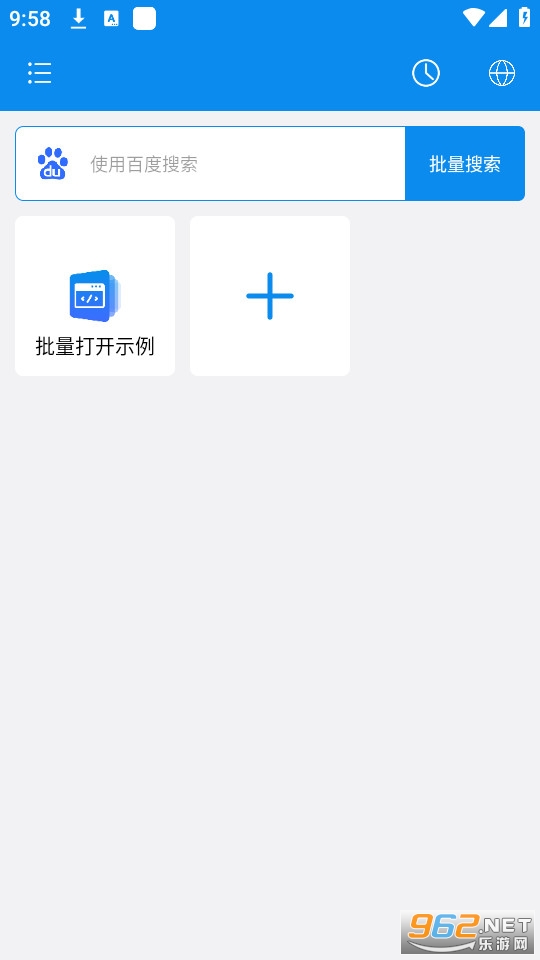Add a new item with plus card

point(270,296)
